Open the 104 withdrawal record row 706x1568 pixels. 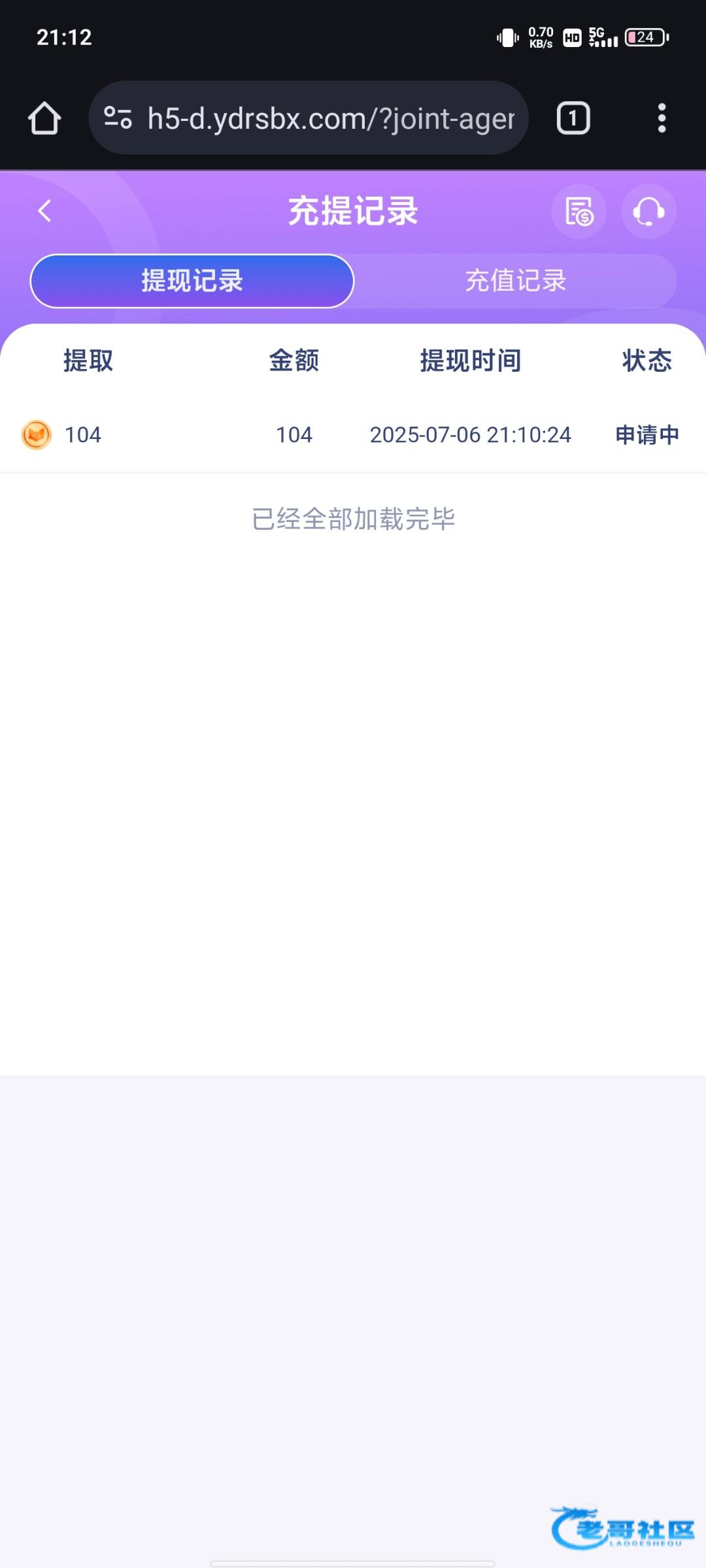click(x=353, y=435)
